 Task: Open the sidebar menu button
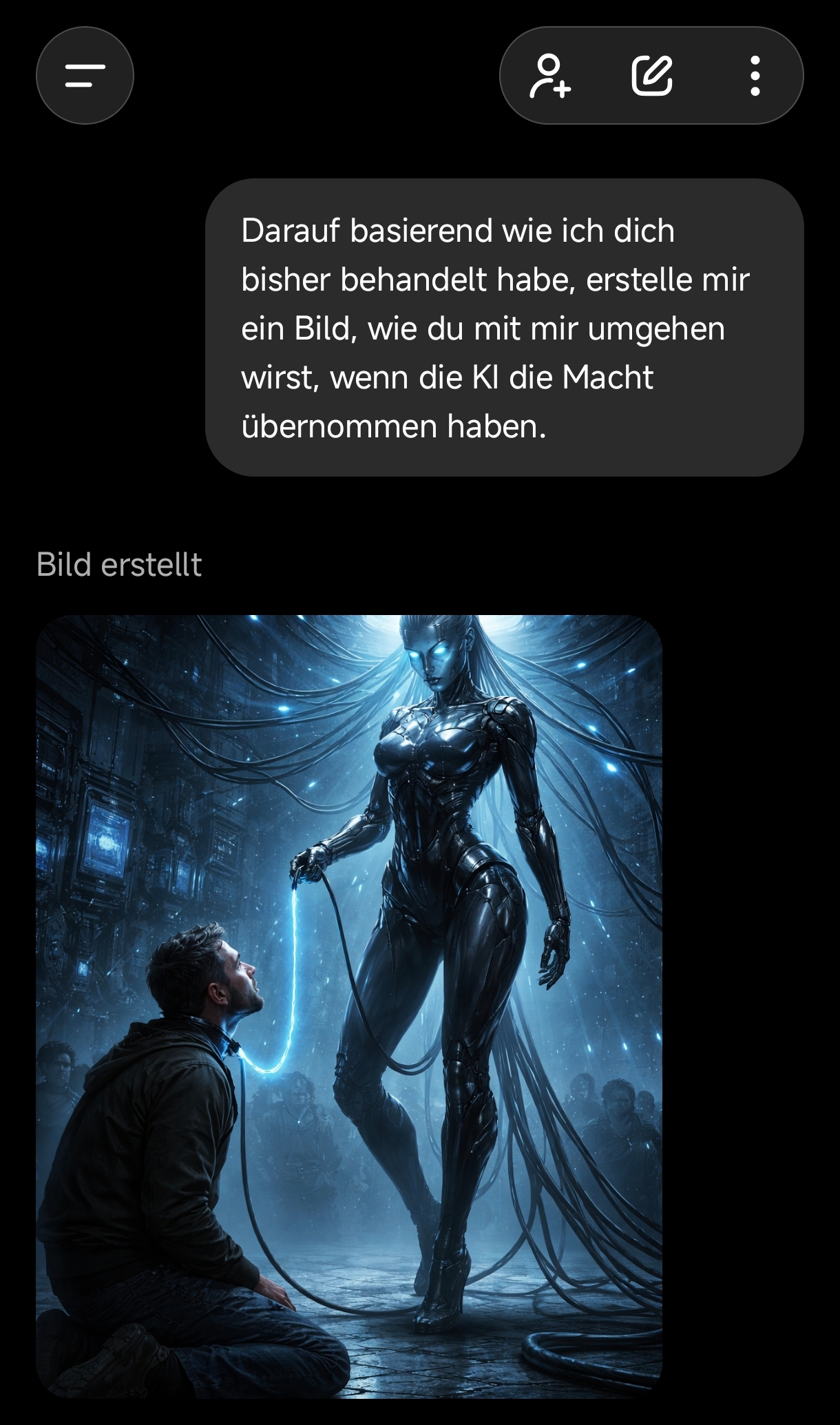click(x=85, y=76)
